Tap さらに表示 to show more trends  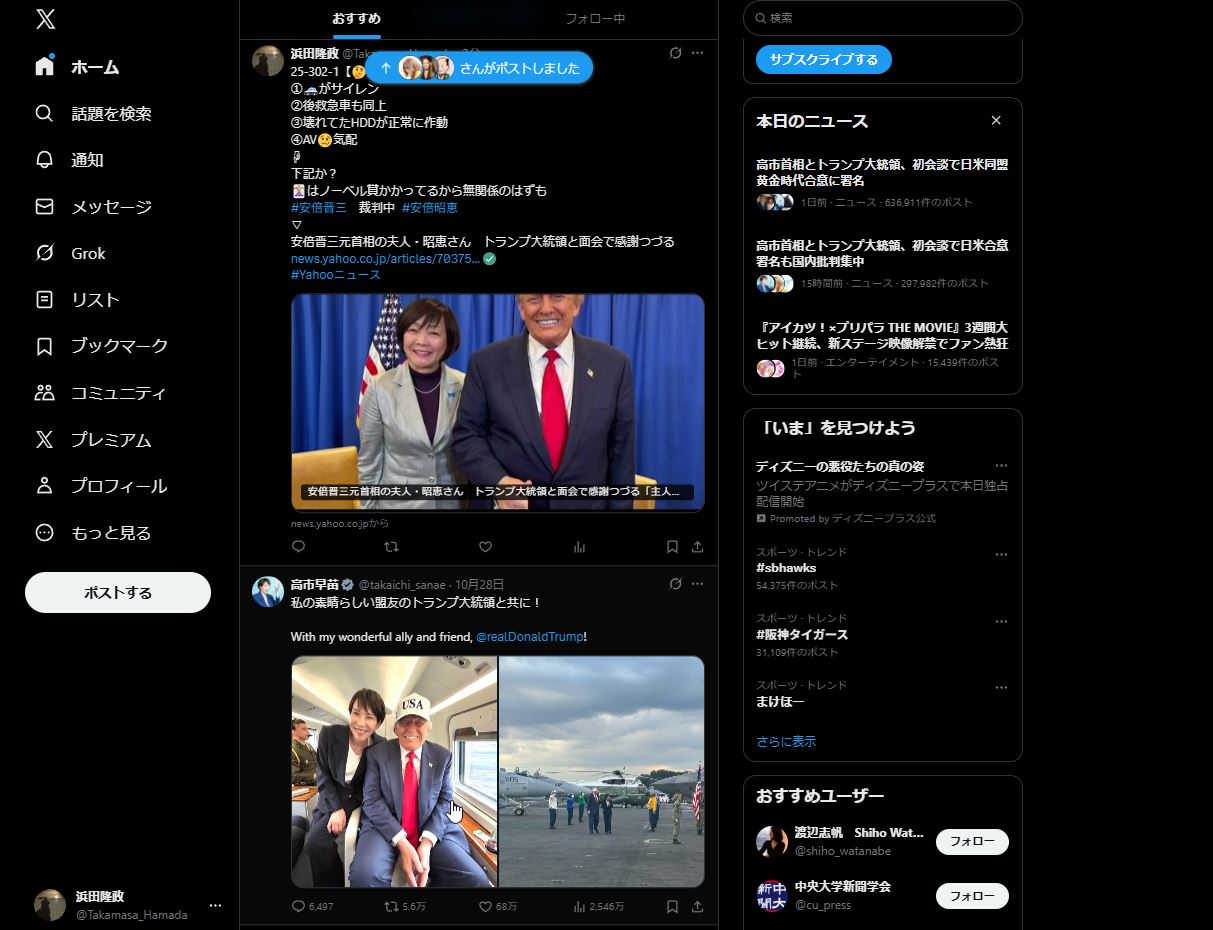coord(786,741)
